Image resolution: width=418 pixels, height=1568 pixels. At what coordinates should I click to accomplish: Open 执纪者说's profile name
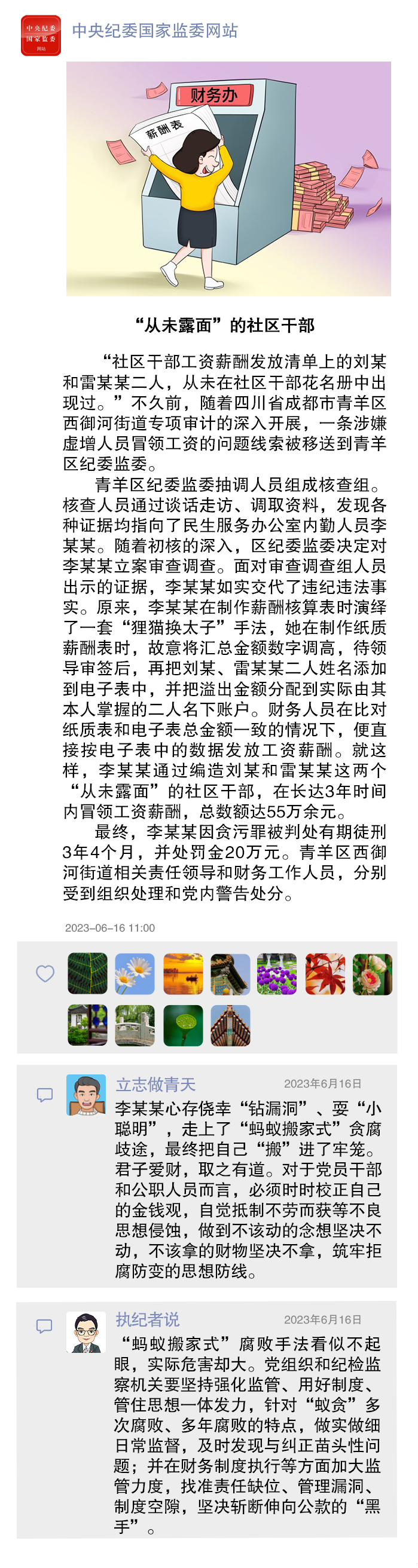point(148,1319)
